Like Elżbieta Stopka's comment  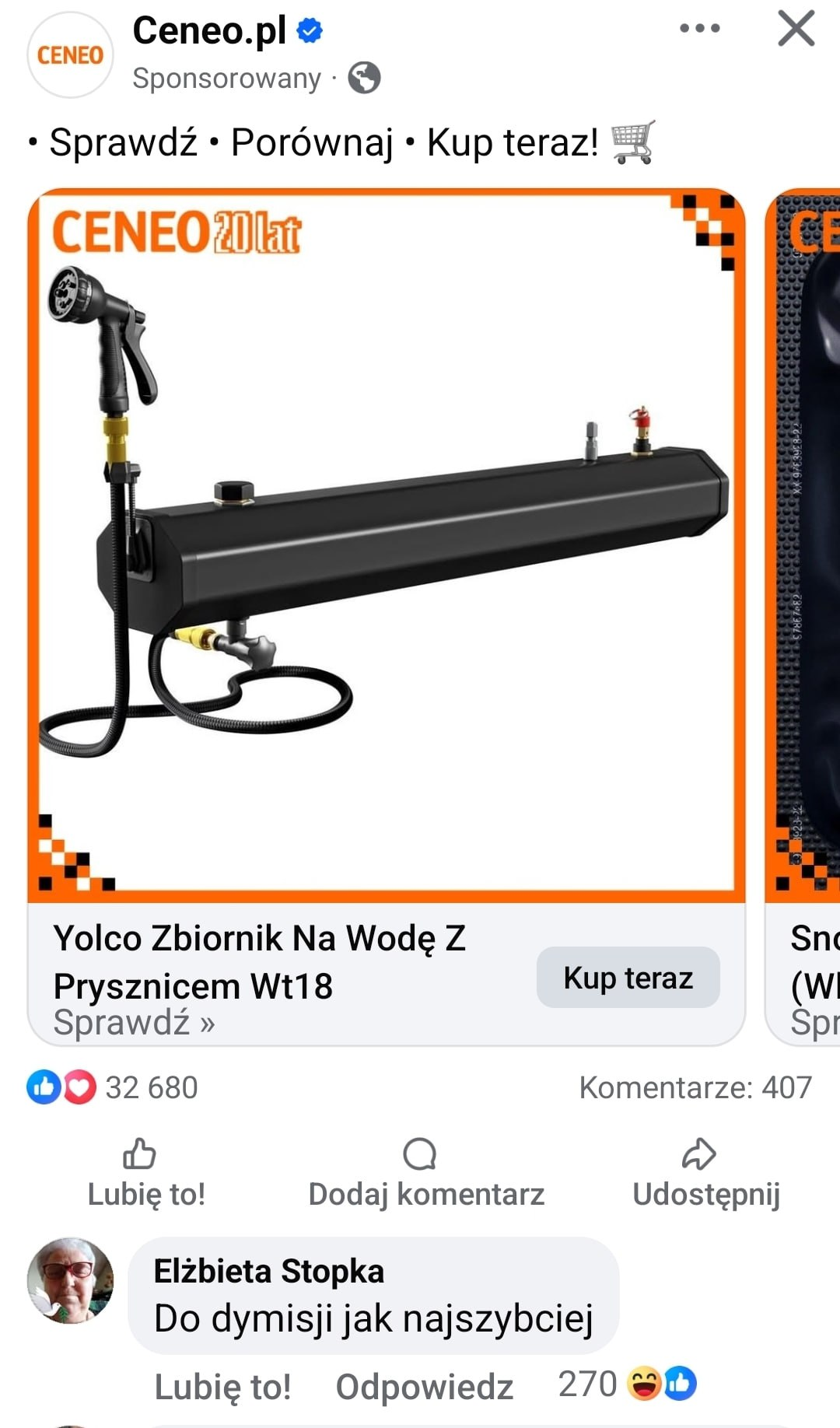tap(222, 1387)
